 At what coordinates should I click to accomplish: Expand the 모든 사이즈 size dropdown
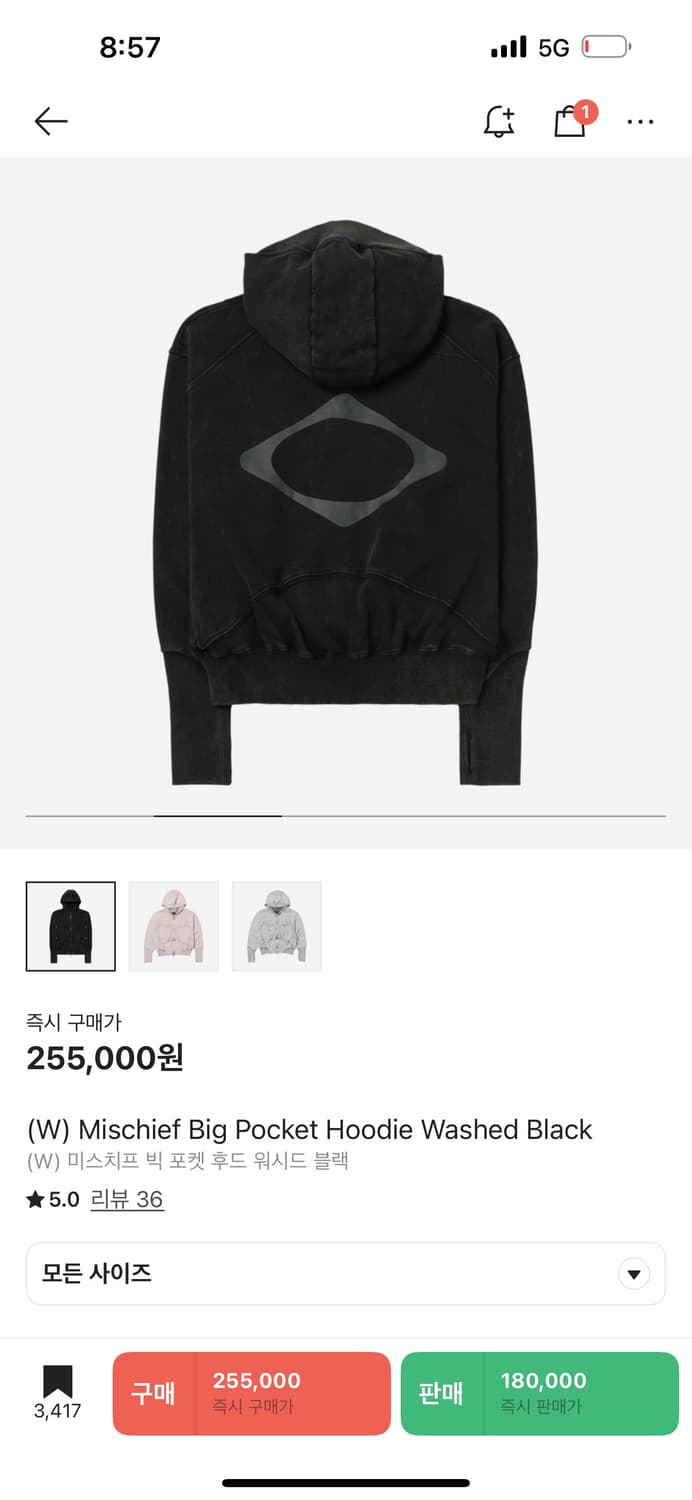(x=345, y=1273)
